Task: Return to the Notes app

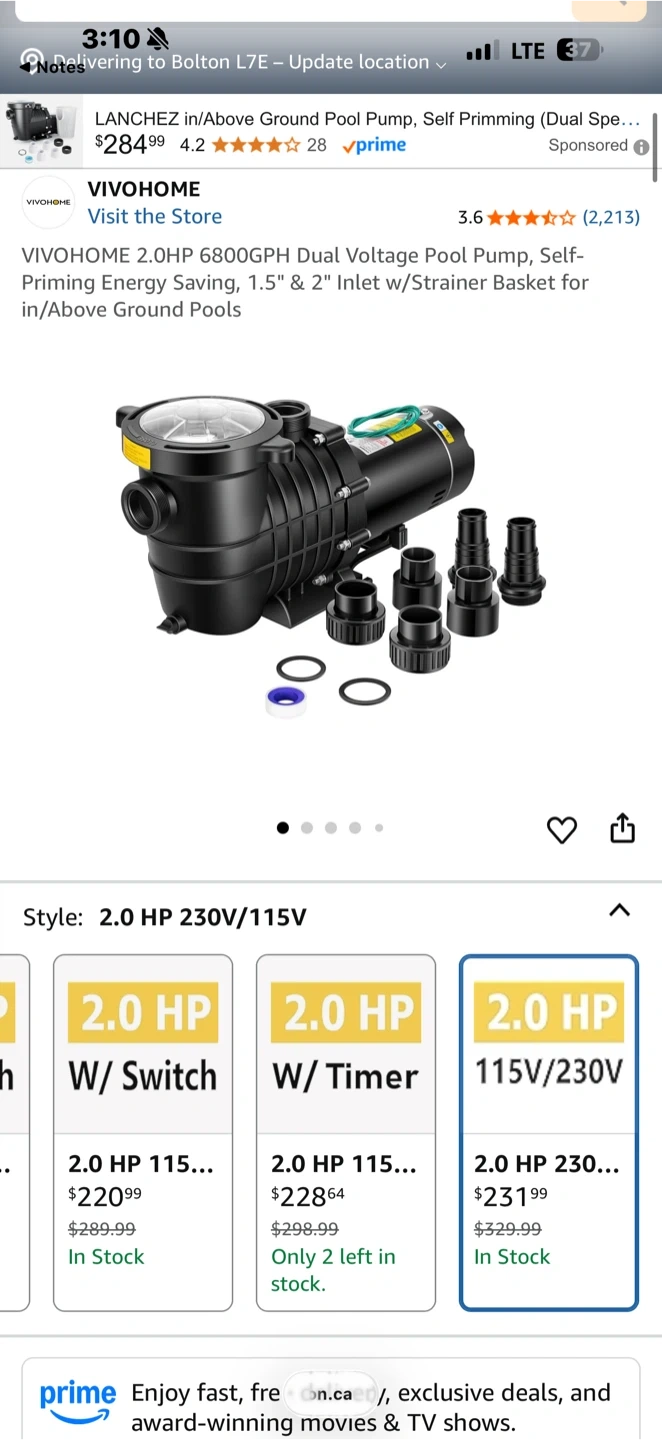Action: (54, 67)
